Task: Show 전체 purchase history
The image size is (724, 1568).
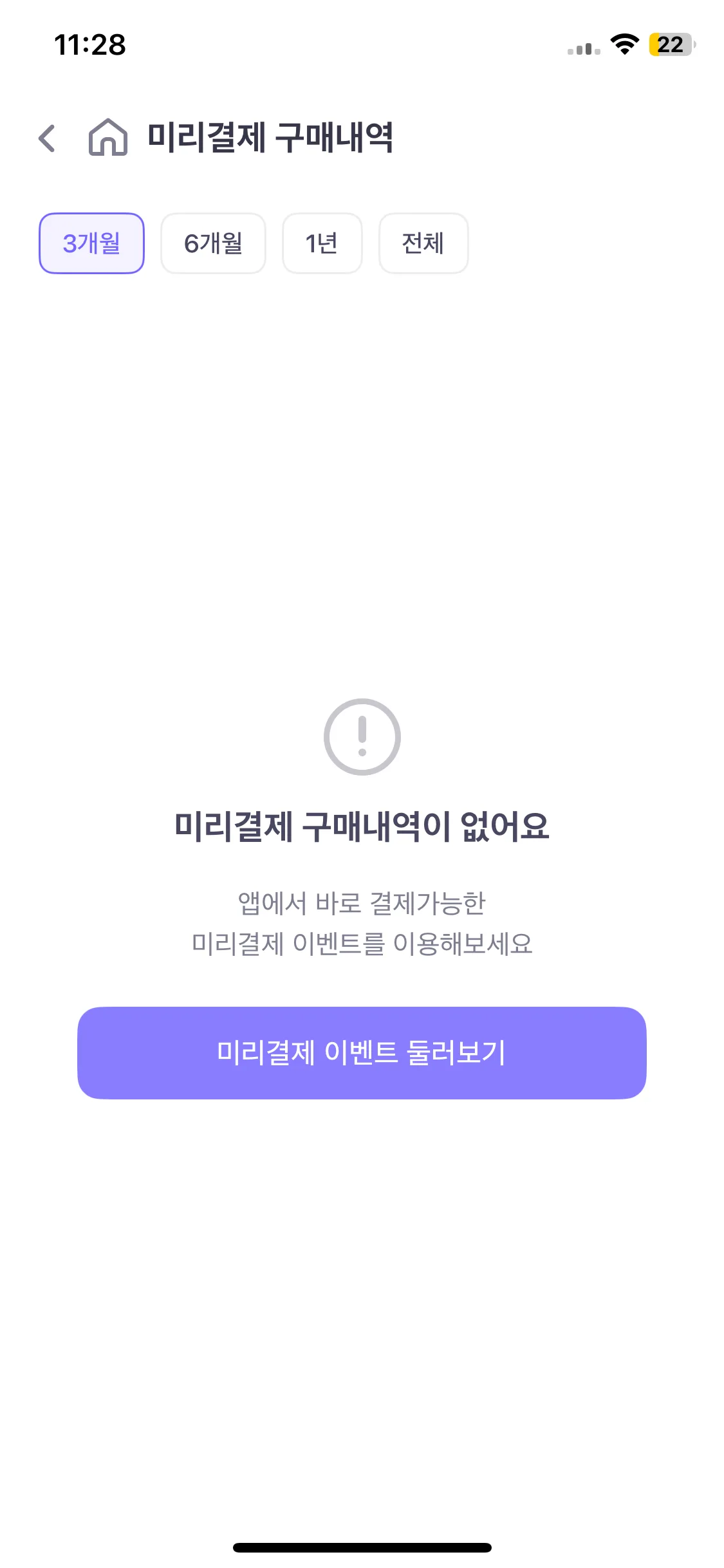Action: coord(423,243)
